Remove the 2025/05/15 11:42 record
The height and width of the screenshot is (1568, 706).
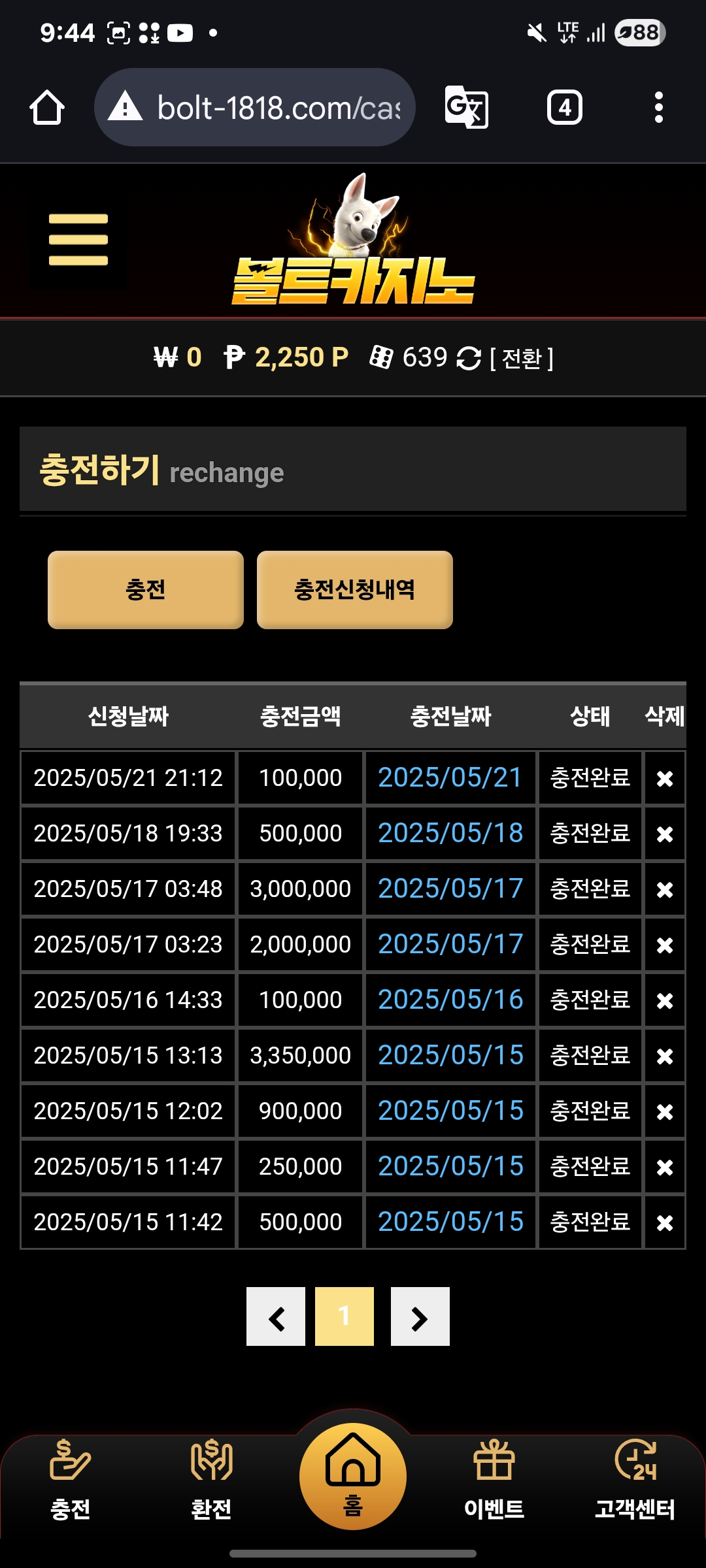(665, 1222)
